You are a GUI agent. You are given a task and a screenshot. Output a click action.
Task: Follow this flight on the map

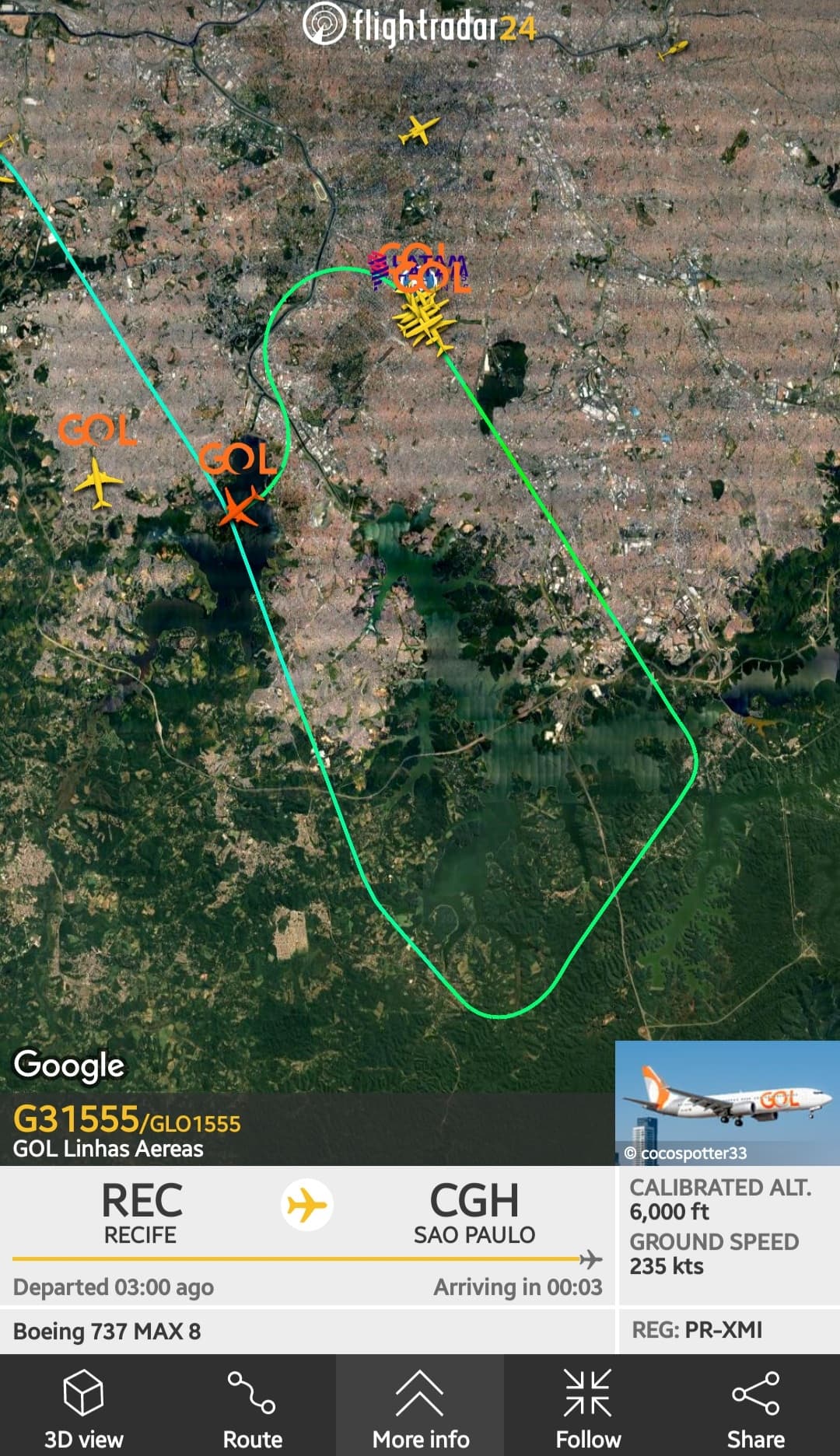tap(588, 1406)
